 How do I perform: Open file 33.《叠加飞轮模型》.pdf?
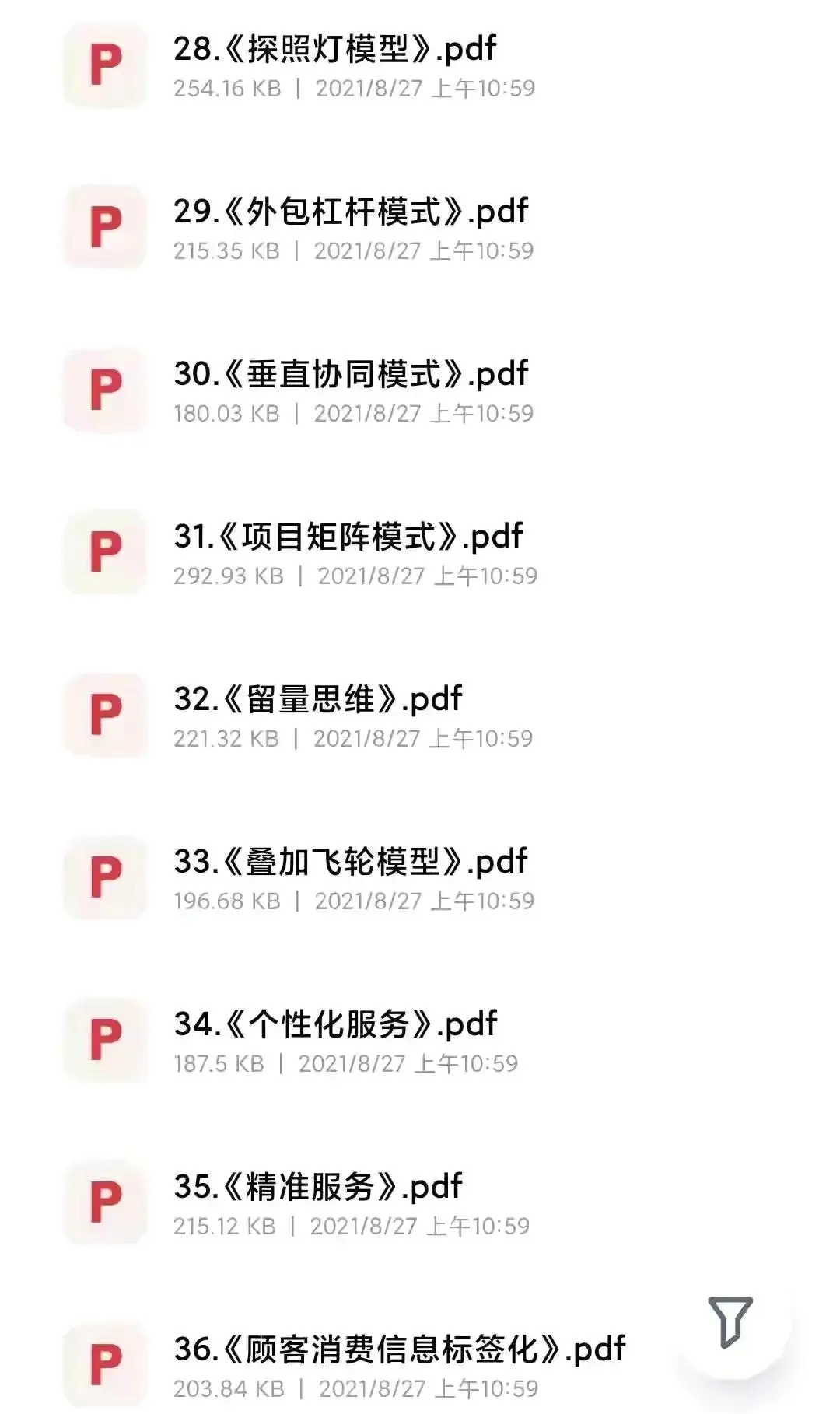351,863
